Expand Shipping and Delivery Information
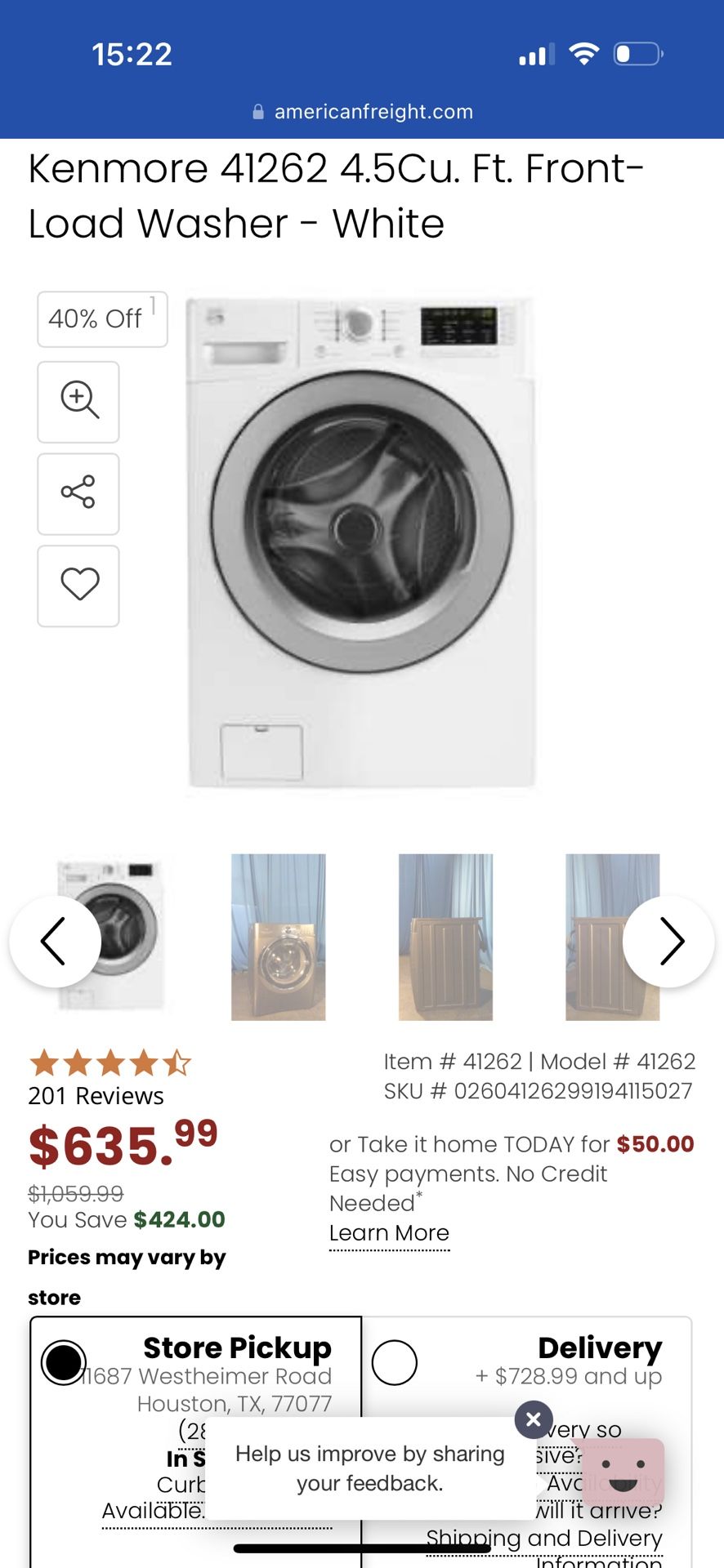724x1568 pixels. pos(544,1539)
